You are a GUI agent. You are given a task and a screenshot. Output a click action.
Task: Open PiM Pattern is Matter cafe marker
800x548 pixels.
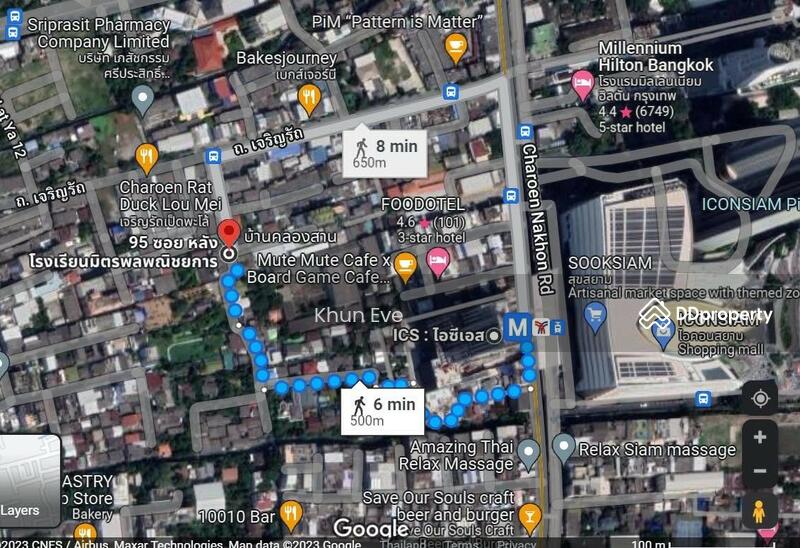[456, 45]
